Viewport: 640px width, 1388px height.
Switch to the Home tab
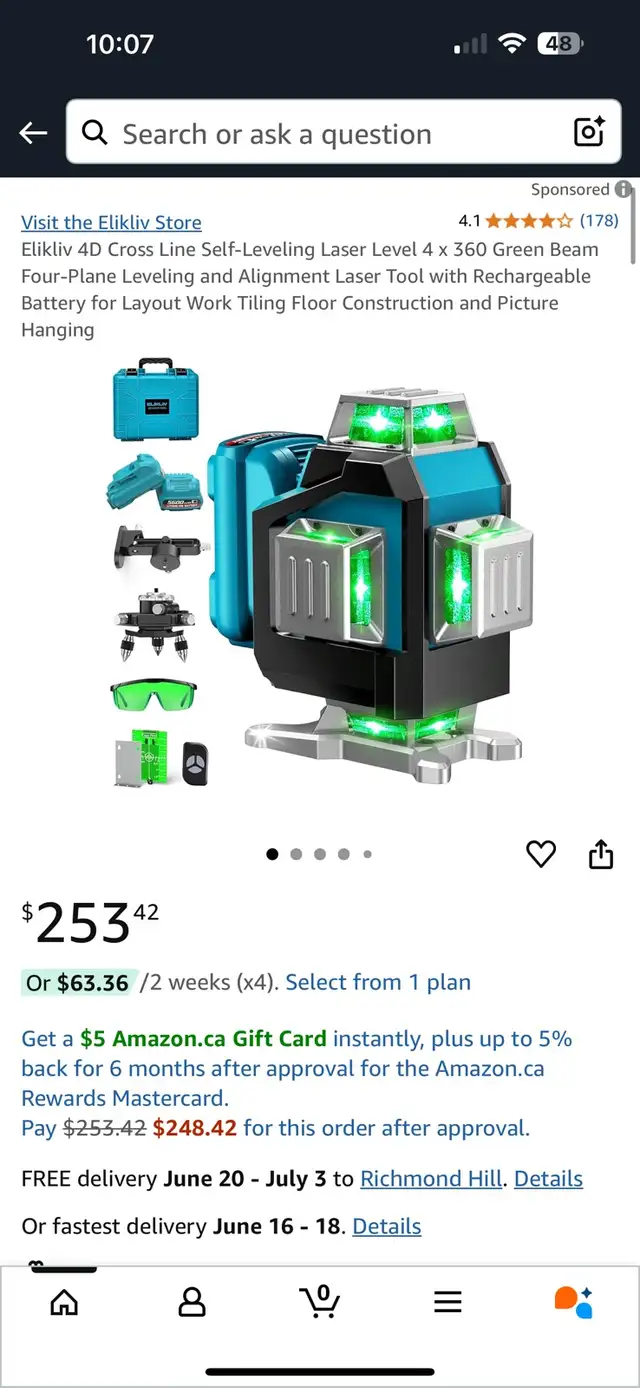(64, 1301)
